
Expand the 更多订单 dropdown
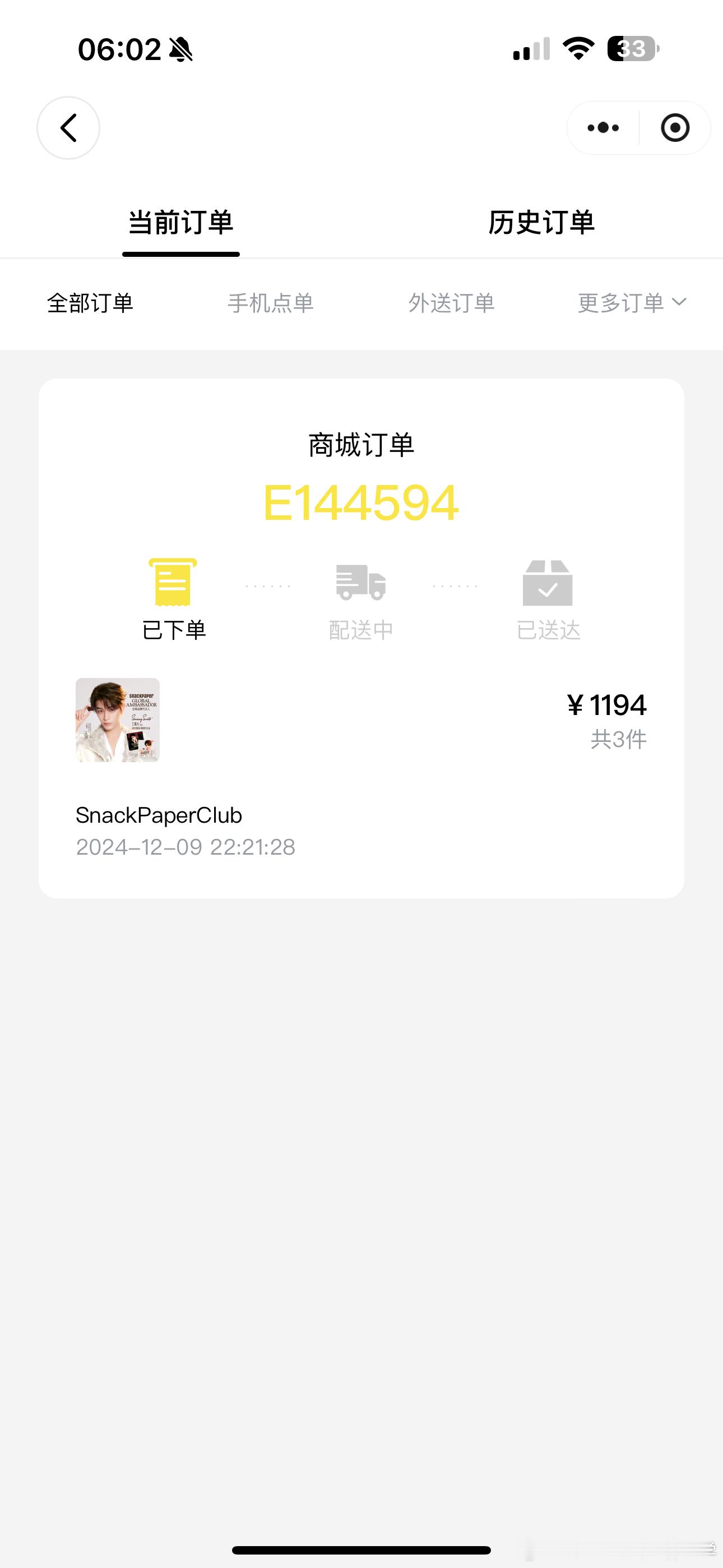click(632, 303)
